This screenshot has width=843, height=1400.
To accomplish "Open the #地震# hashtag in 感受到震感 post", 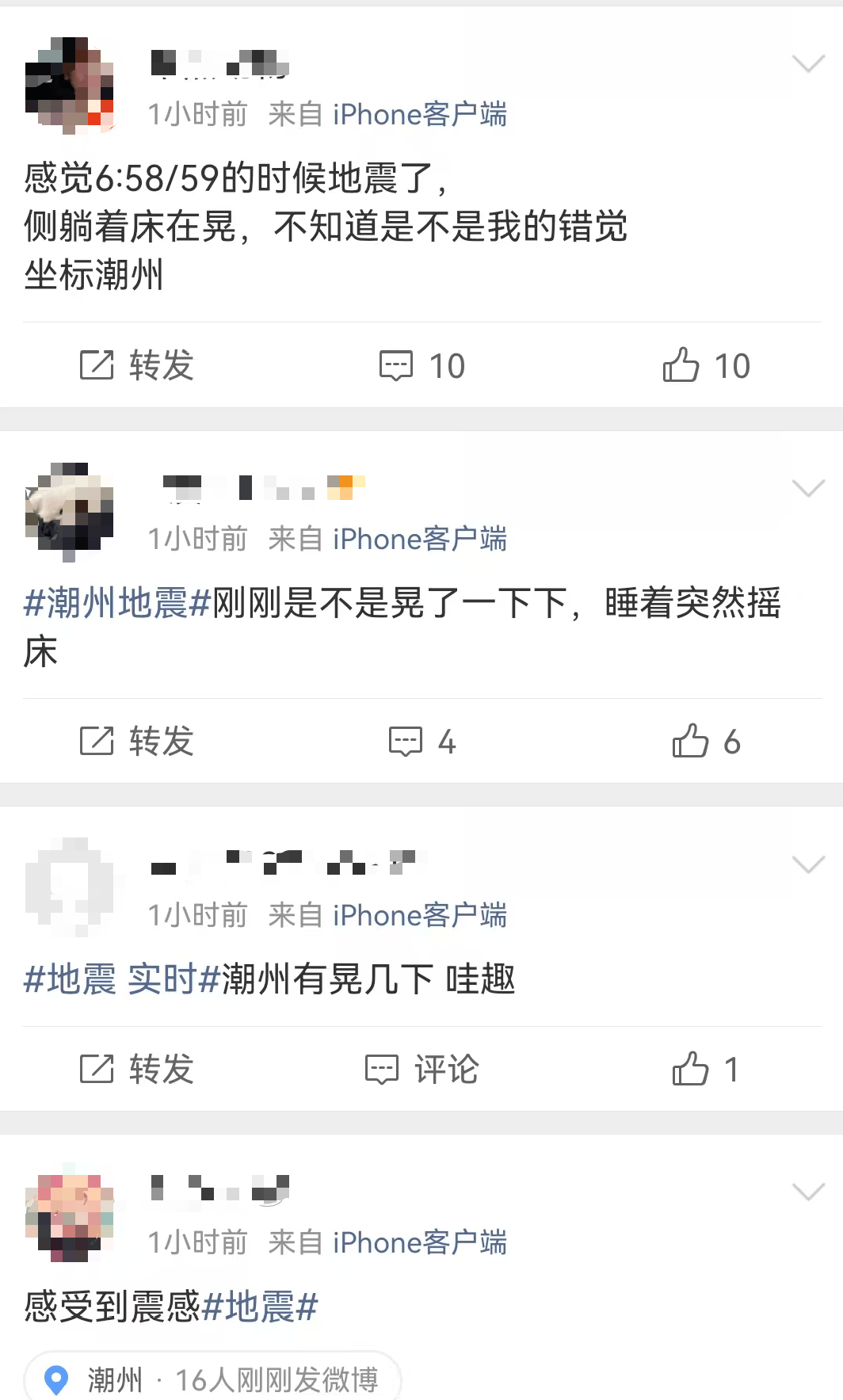I will pyautogui.click(x=260, y=1307).
